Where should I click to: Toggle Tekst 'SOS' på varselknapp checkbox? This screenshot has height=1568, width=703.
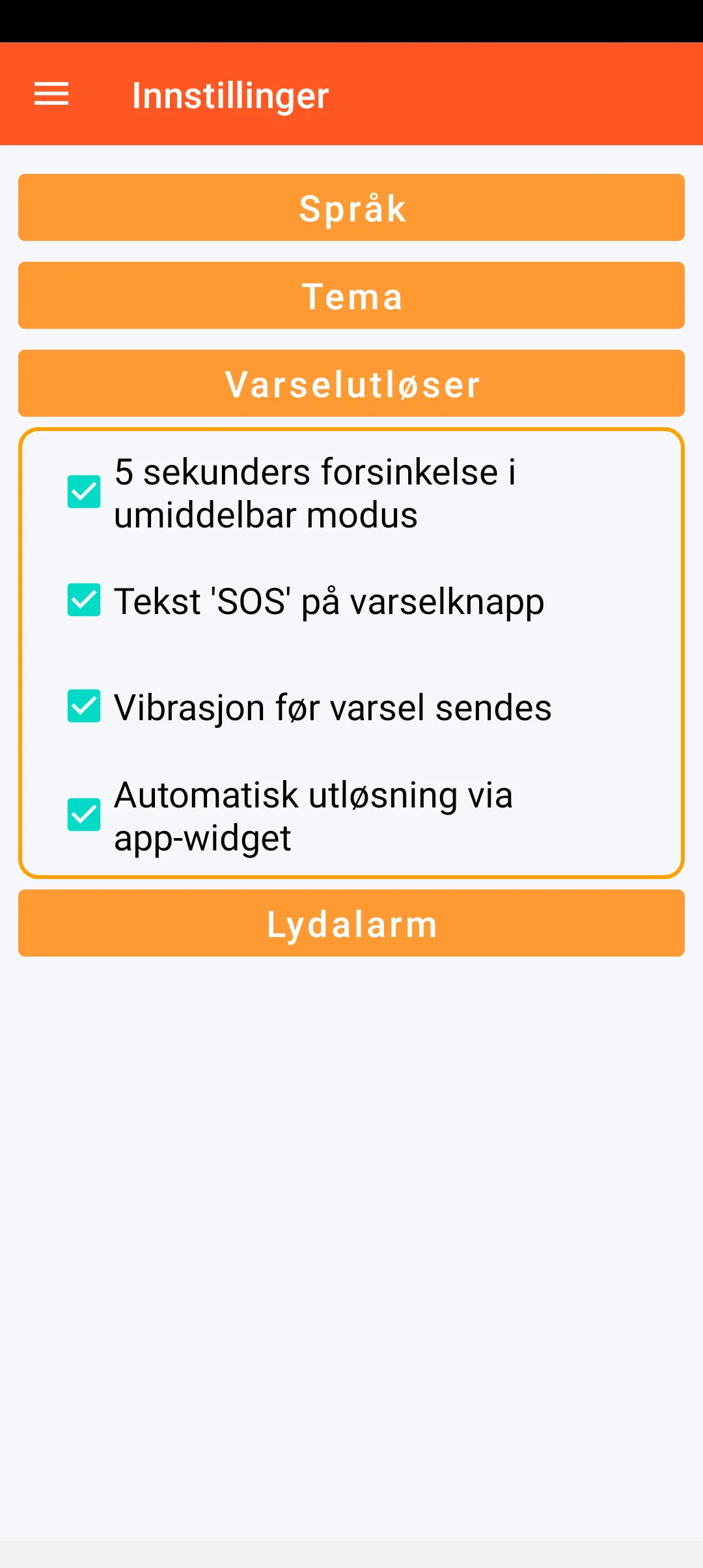coord(84,600)
